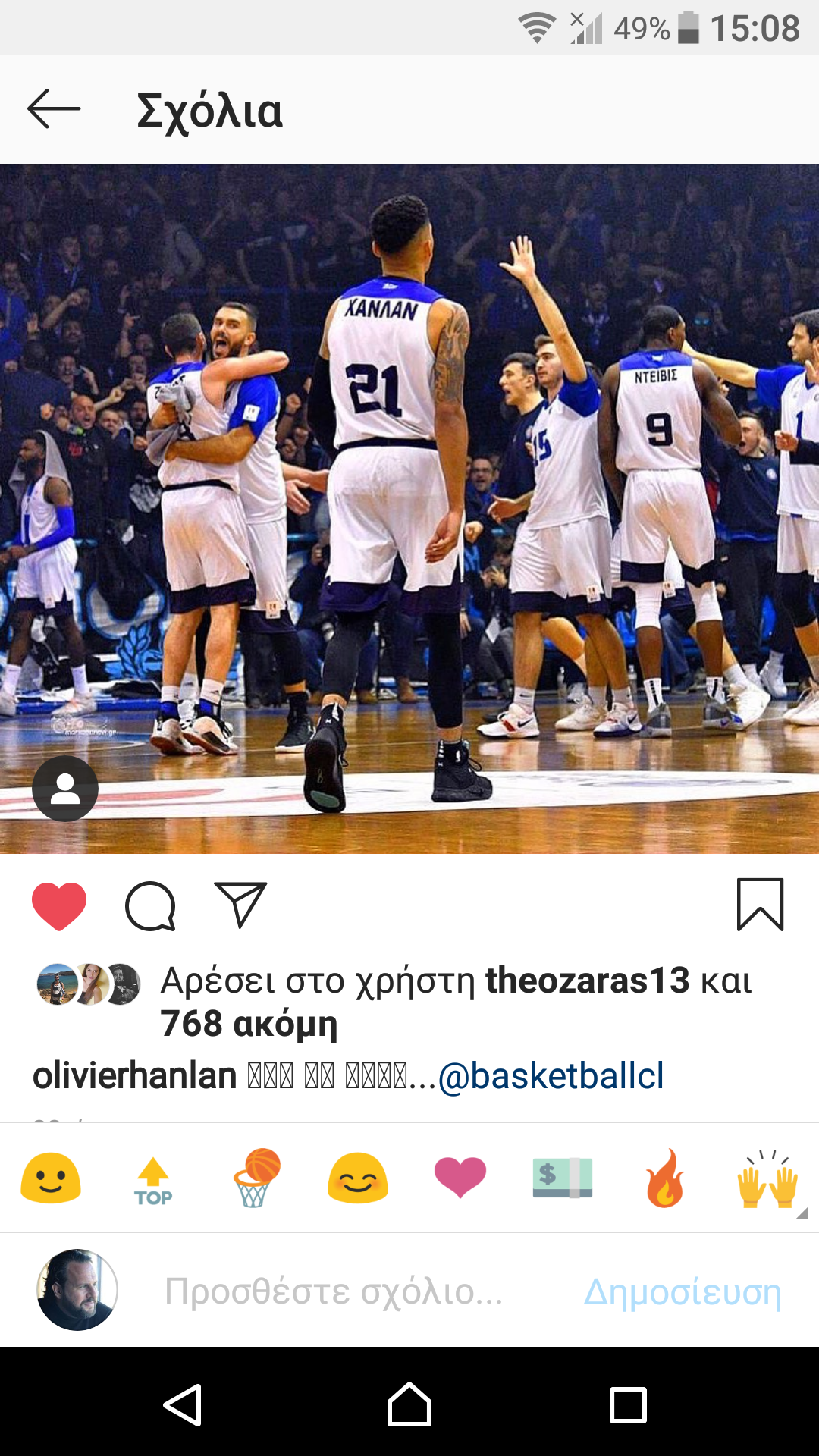Insert the pink heart emoji
This screenshot has height=1456, width=819.
click(460, 1178)
